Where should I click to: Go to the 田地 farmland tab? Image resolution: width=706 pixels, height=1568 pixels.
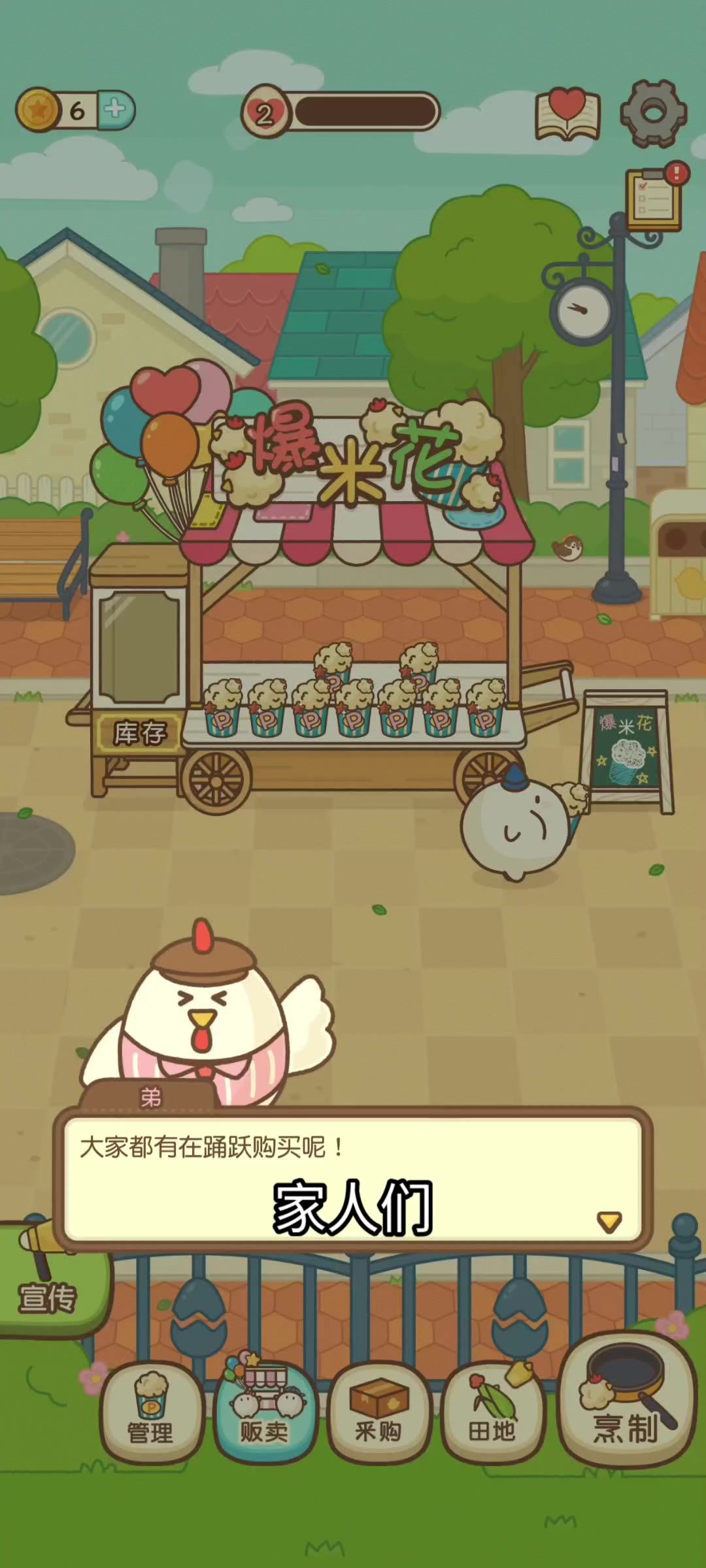[x=492, y=1413]
